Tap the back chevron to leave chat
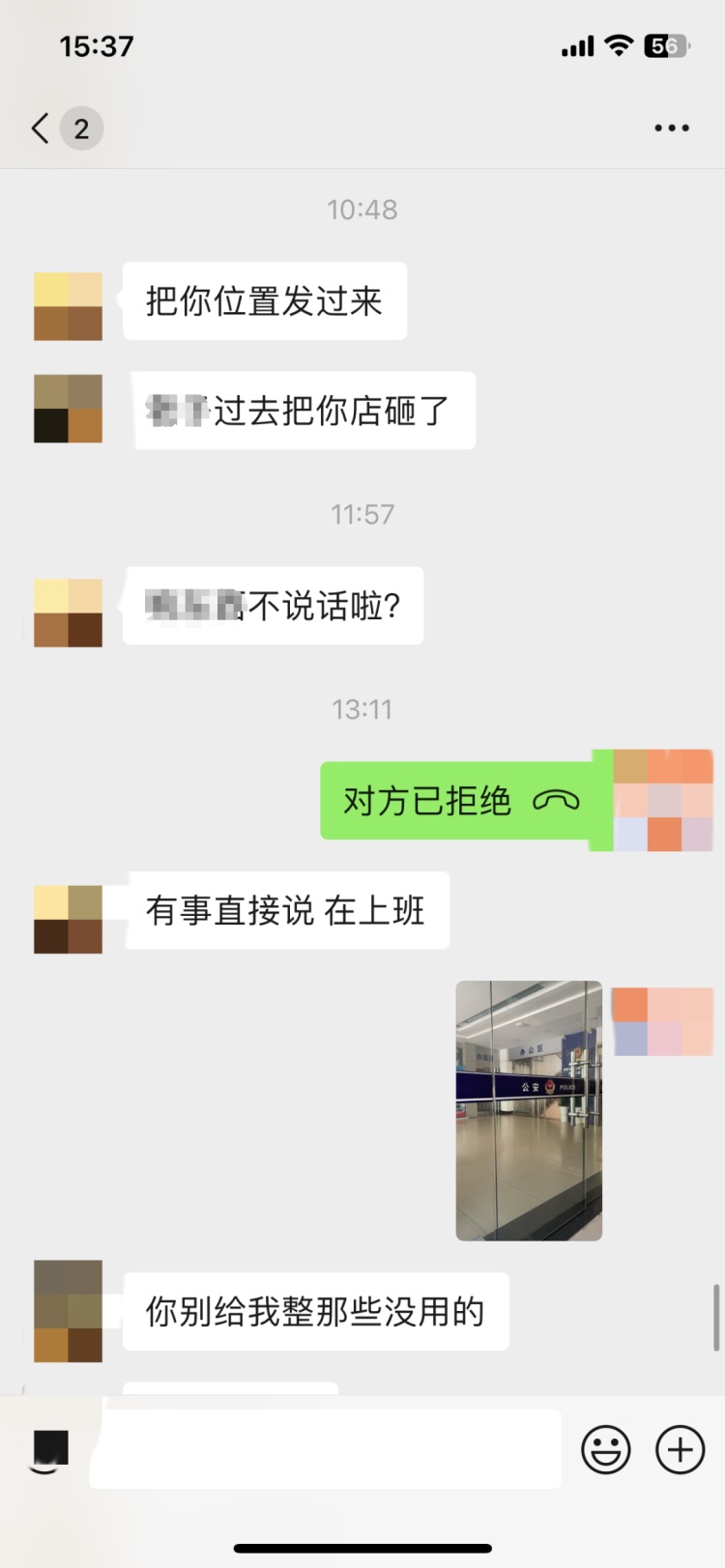 (x=39, y=127)
